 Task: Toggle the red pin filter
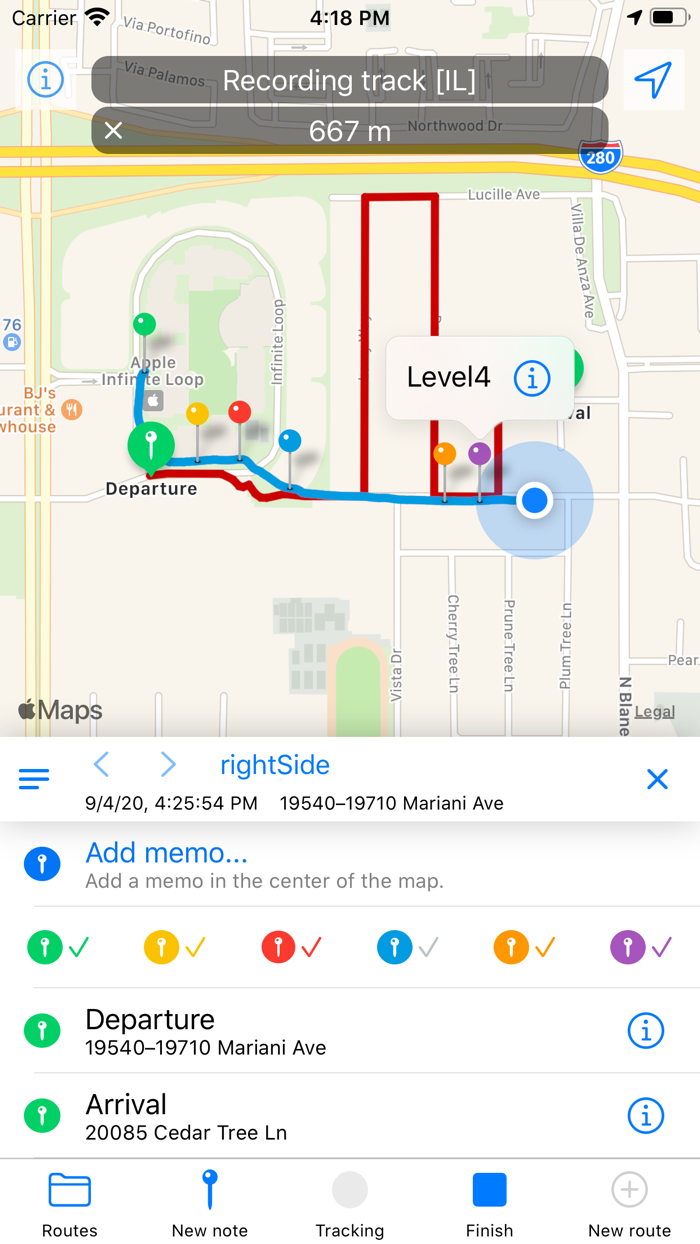tap(292, 947)
